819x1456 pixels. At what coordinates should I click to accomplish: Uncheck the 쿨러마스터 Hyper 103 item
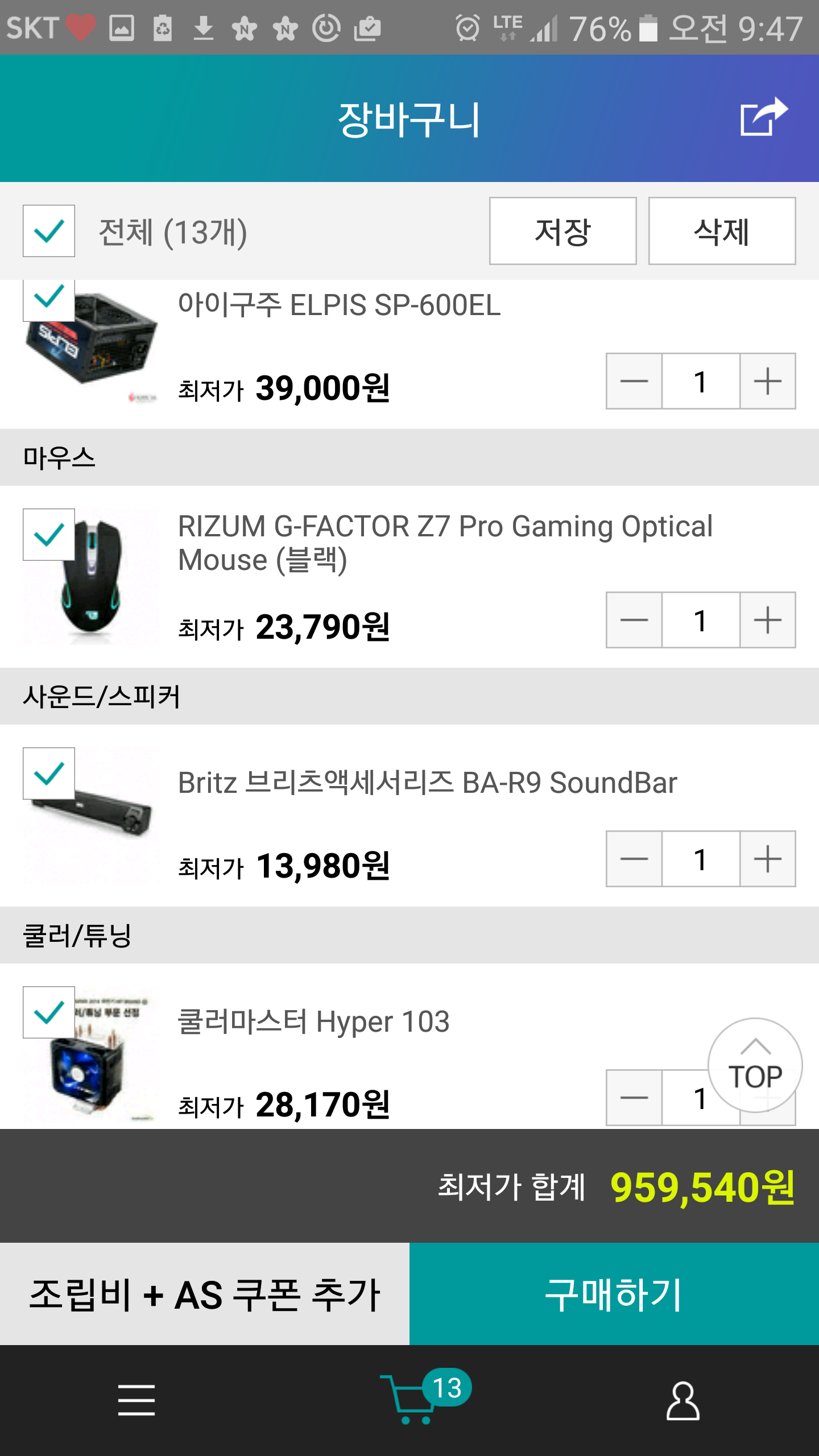(49, 1012)
